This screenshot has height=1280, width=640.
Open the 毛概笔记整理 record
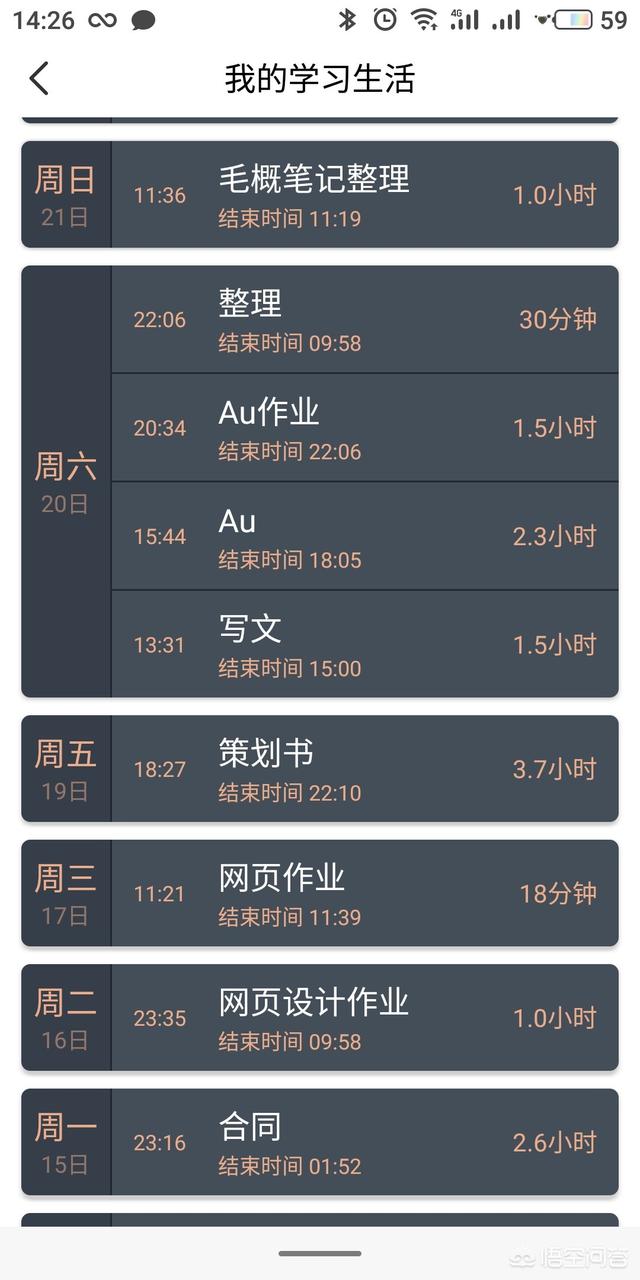pyautogui.click(x=364, y=194)
